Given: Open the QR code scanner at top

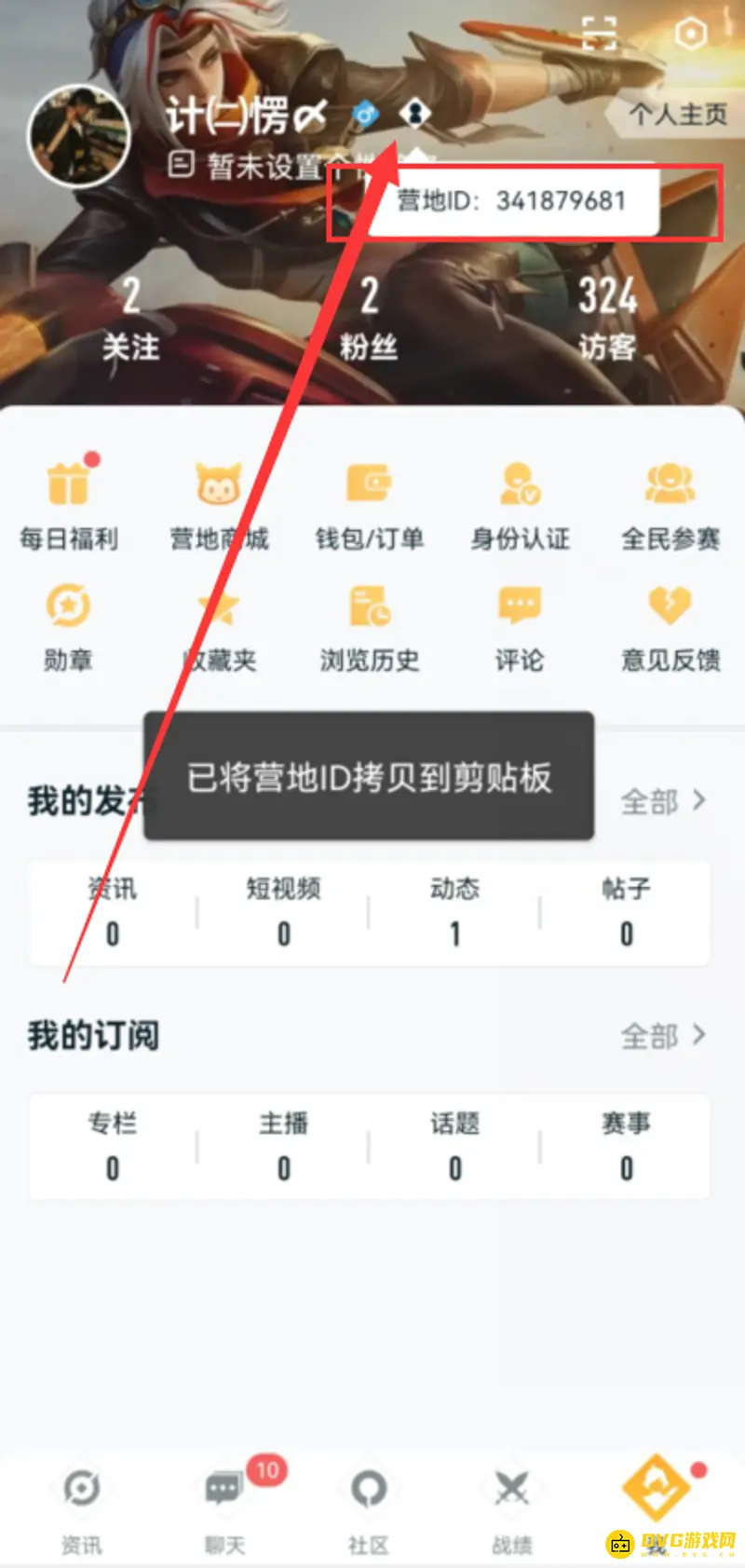Looking at the screenshot, I should pos(602,33).
